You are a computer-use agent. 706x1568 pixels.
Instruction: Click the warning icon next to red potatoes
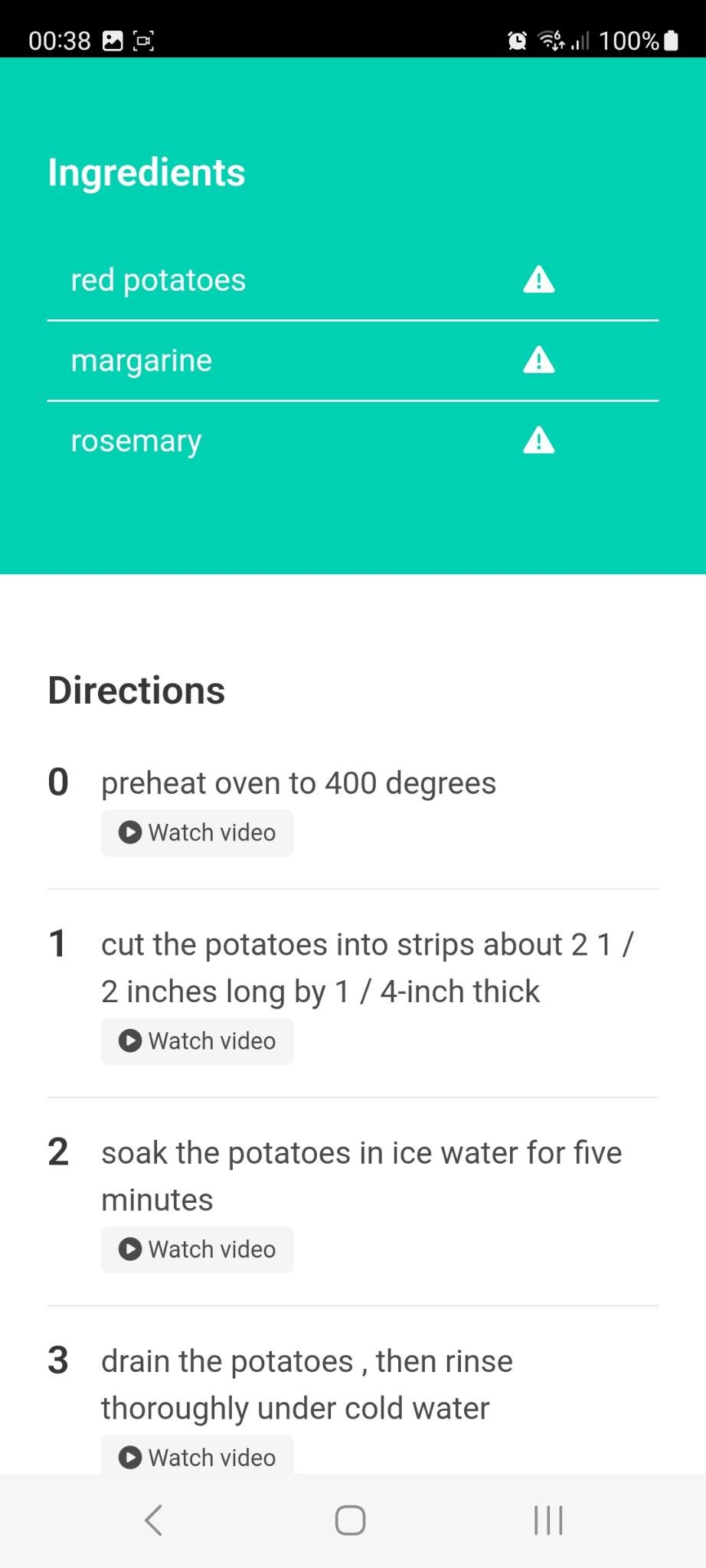click(x=538, y=280)
